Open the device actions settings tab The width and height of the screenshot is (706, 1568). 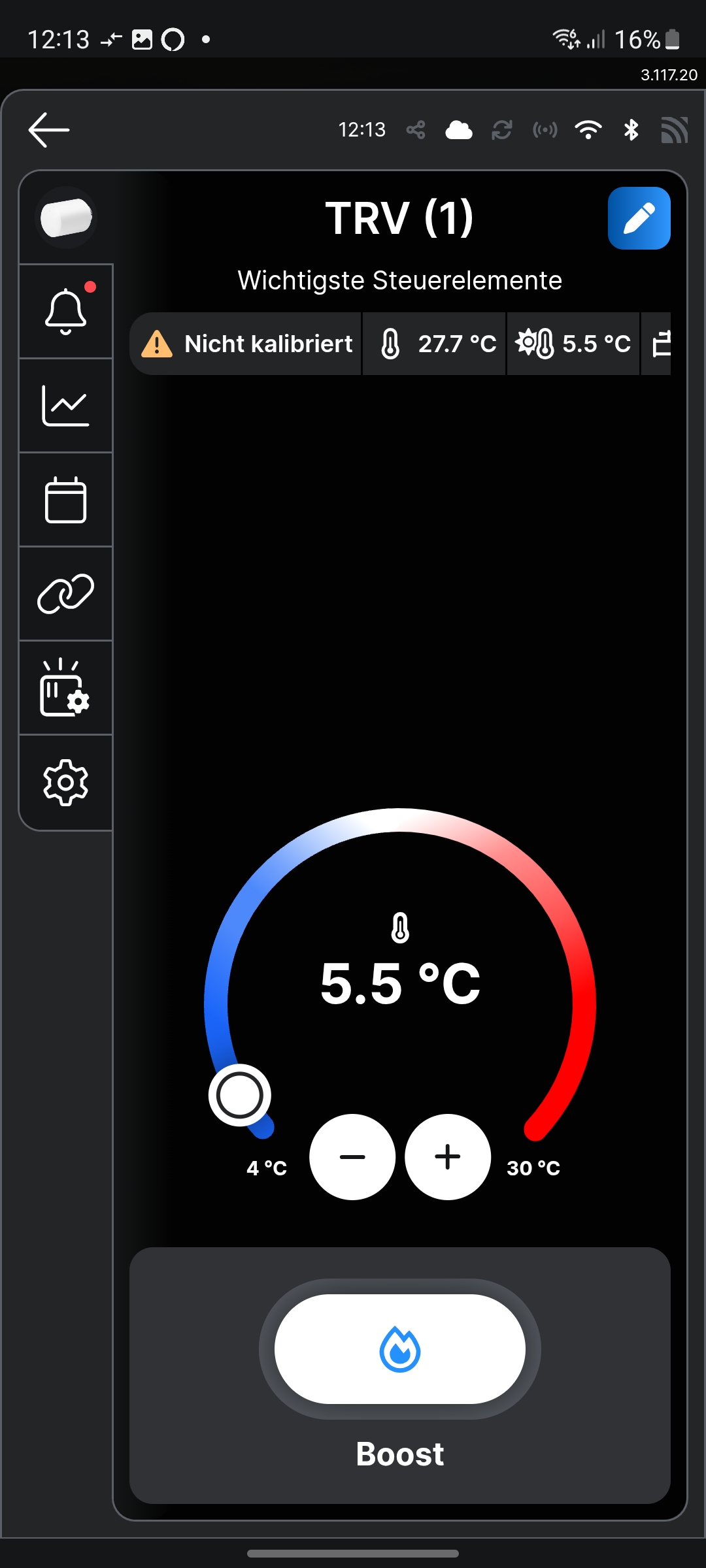(x=66, y=687)
